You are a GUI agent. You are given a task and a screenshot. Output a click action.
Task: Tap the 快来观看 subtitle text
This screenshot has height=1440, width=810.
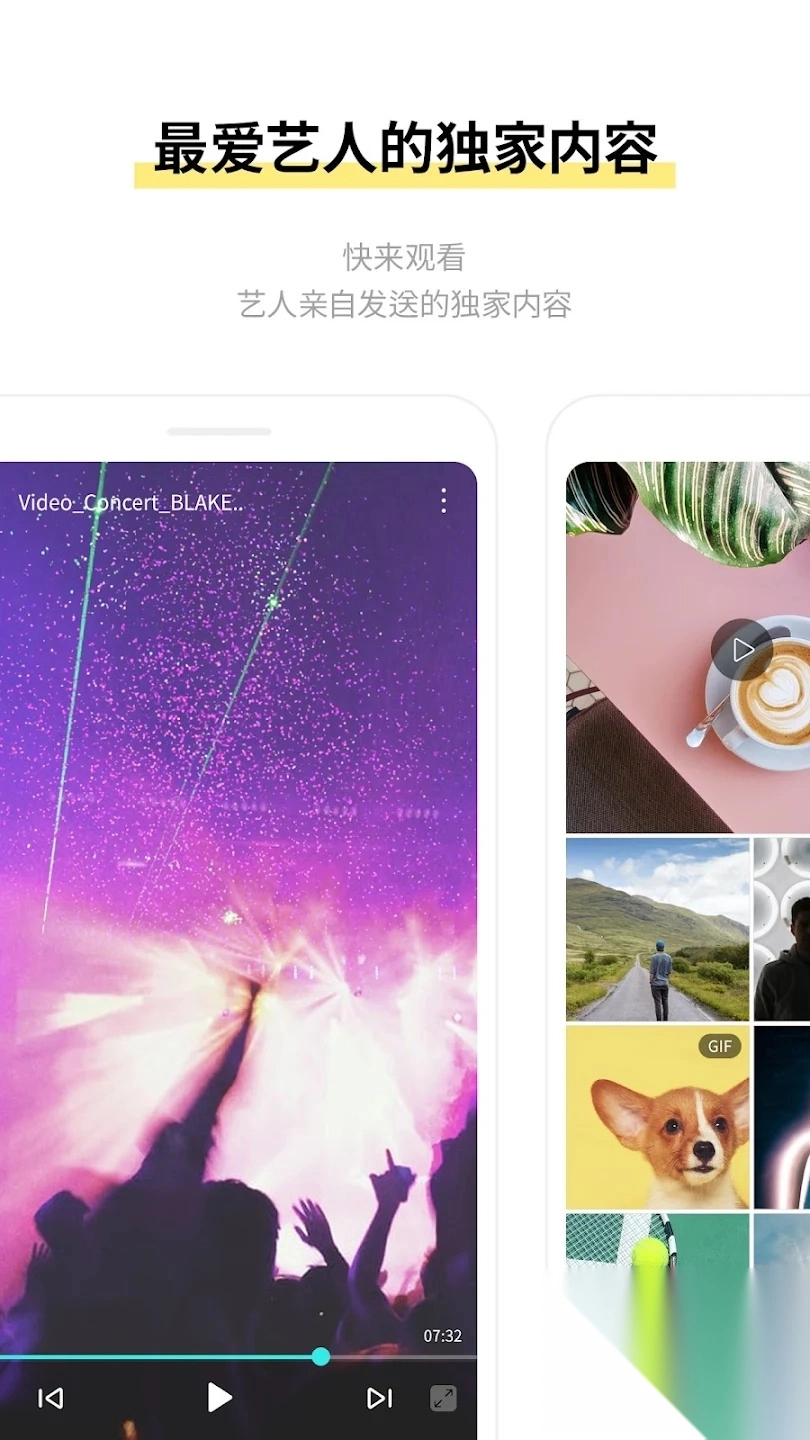[x=404, y=258]
